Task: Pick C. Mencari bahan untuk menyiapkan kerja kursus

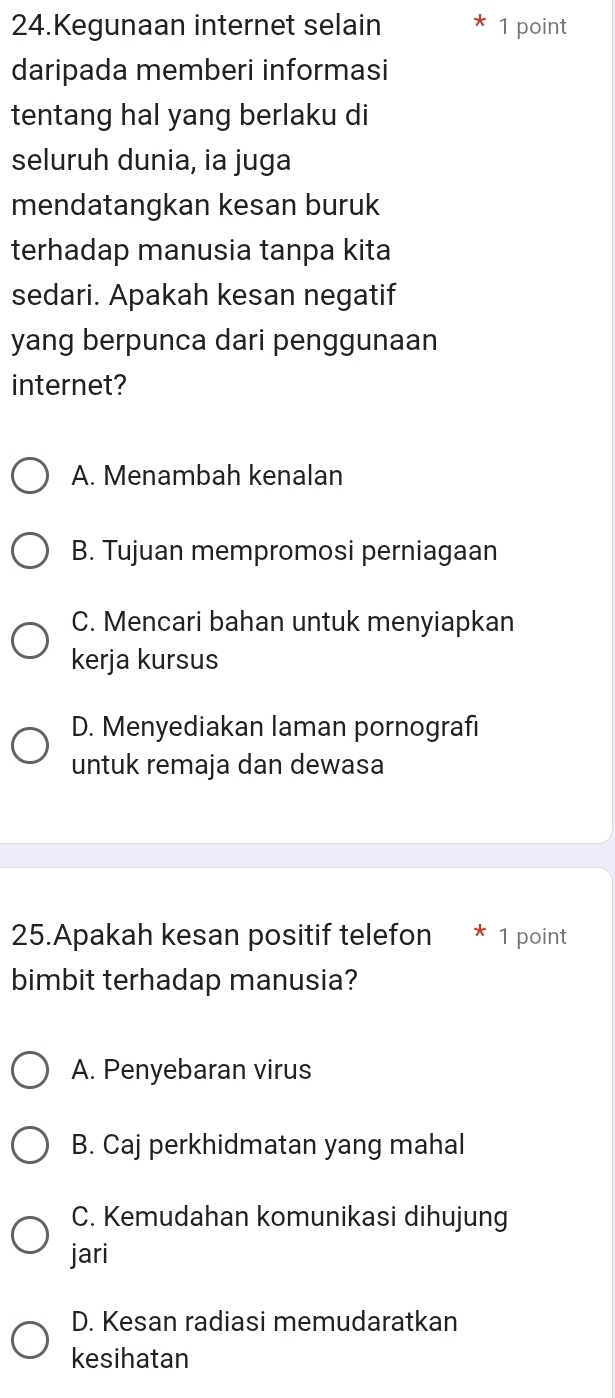Action: pos(30,641)
